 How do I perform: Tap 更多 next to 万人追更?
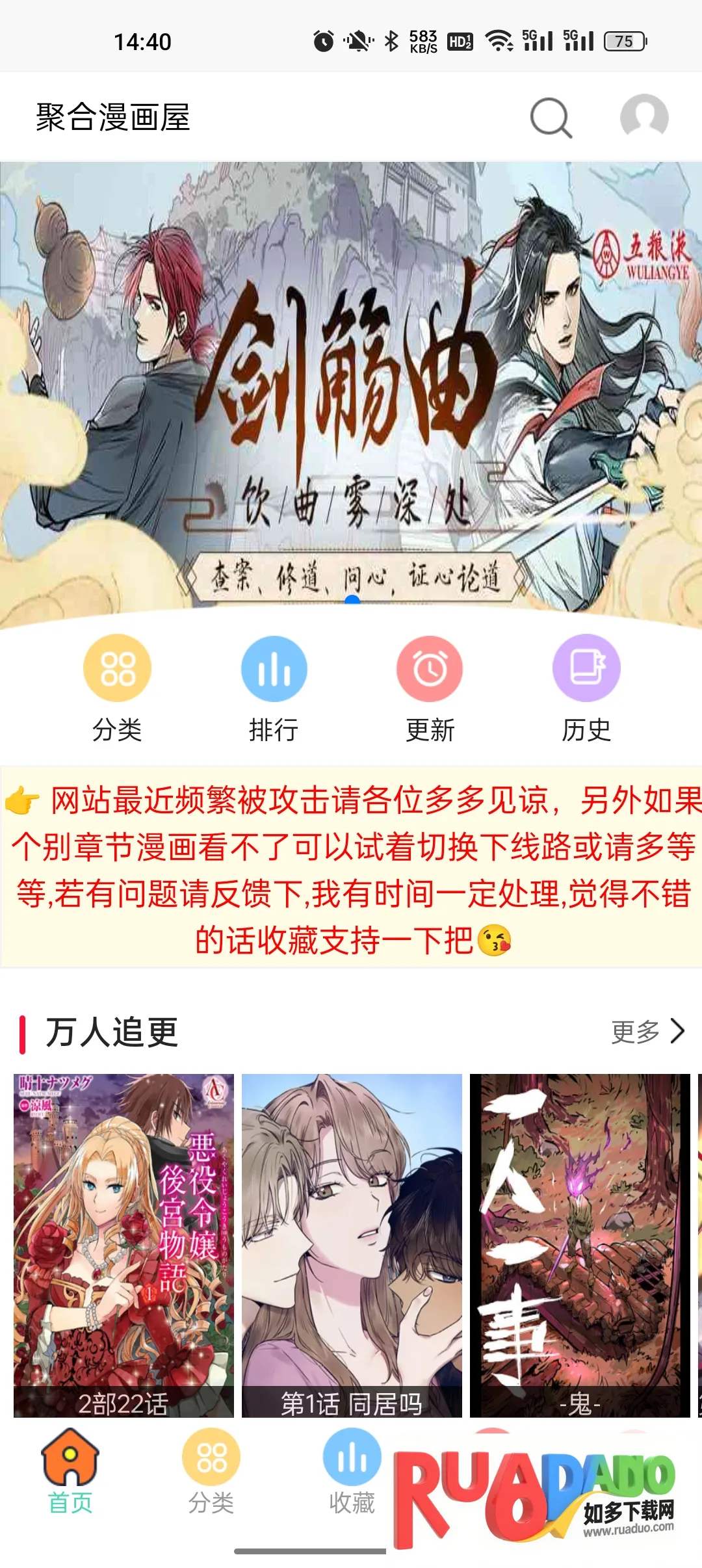(x=648, y=1032)
